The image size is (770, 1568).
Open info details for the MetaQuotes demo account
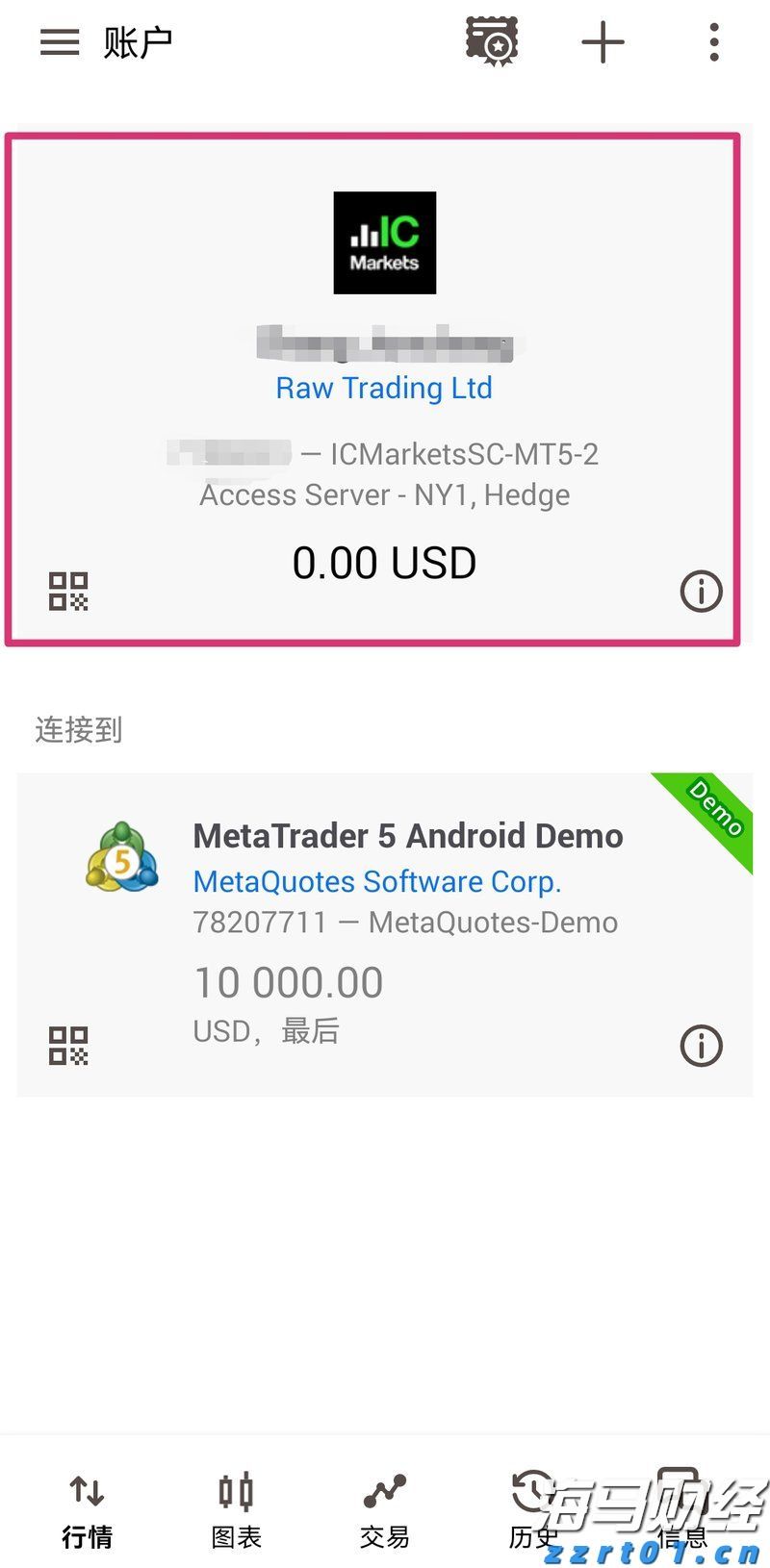point(701,1046)
